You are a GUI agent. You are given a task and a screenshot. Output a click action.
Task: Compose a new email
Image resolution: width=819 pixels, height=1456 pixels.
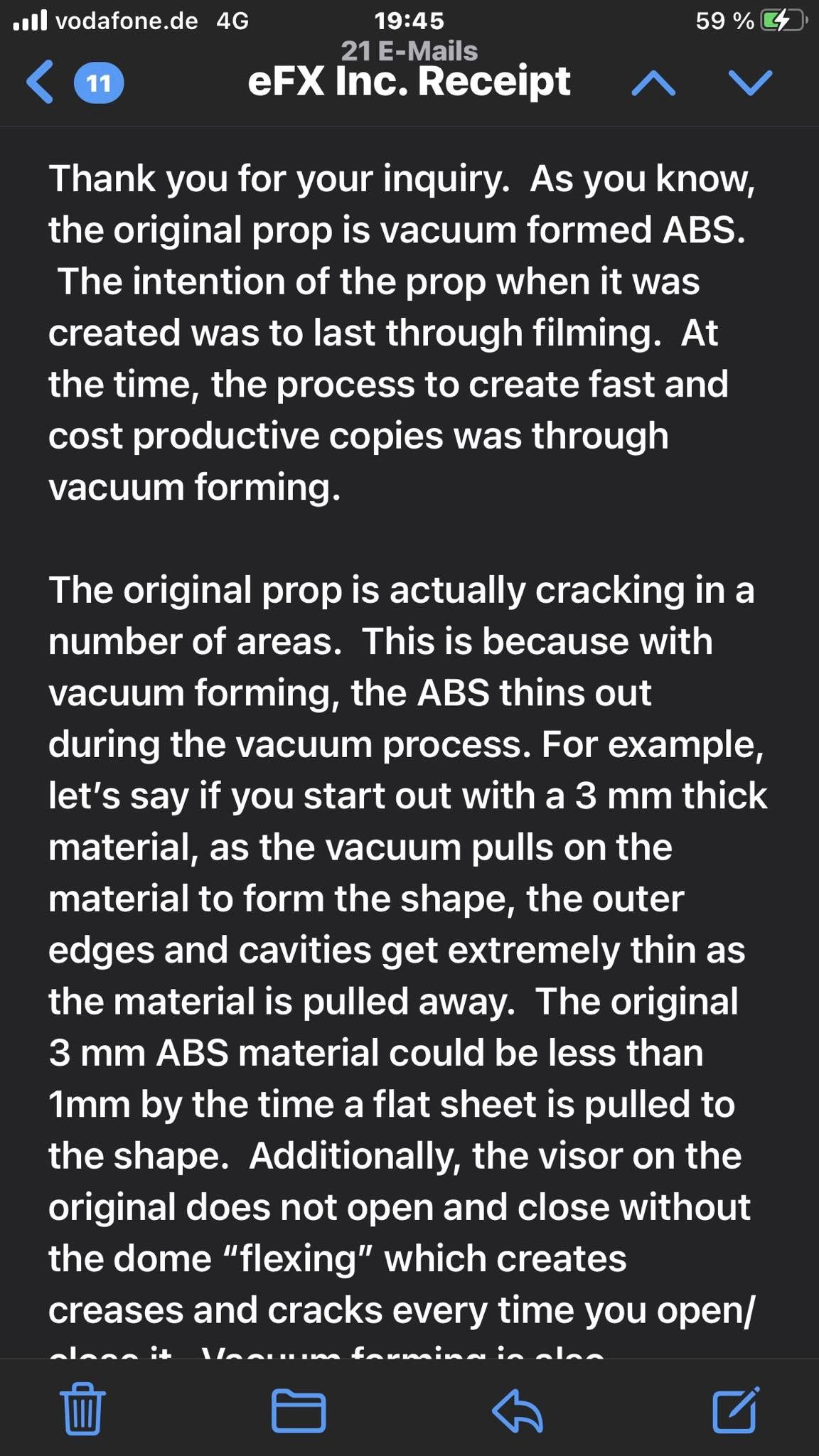[736, 1409]
